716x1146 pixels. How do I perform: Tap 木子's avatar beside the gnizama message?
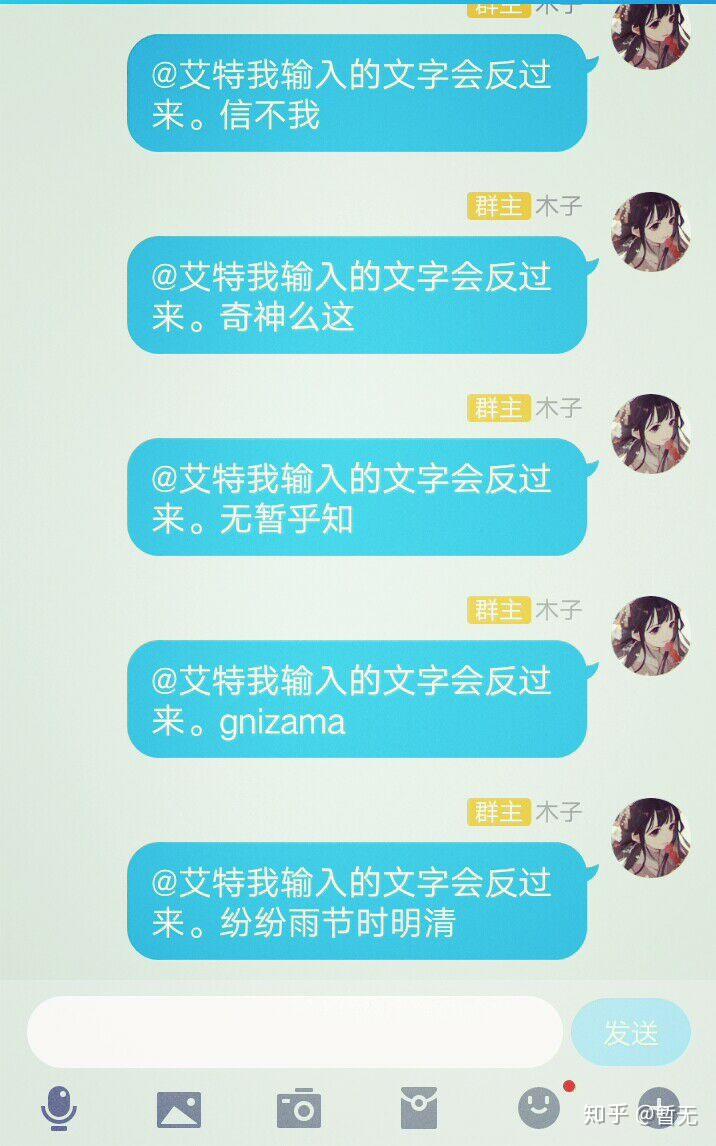tap(650, 635)
